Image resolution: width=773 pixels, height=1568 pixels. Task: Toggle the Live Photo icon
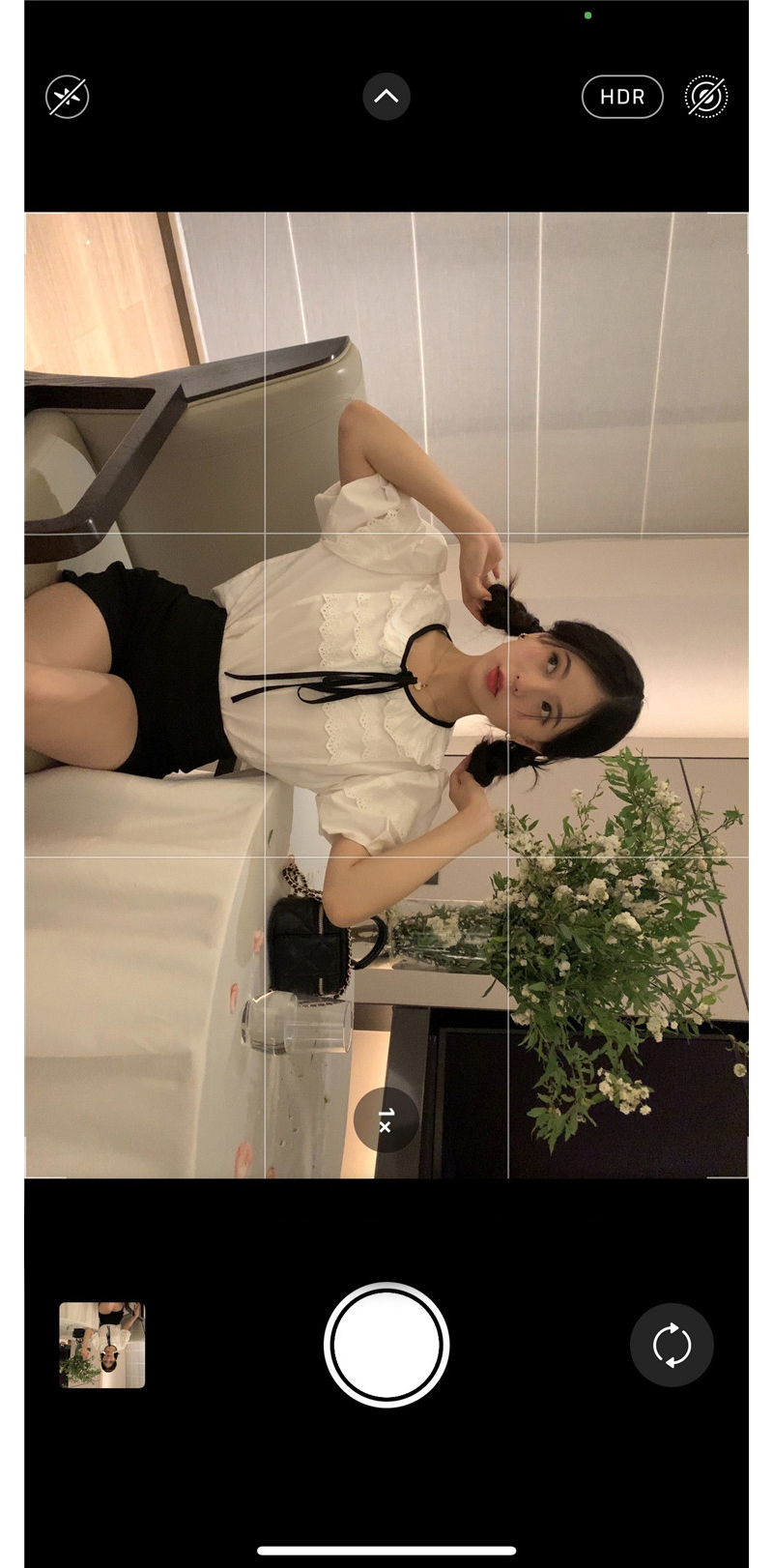tap(706, 97)
